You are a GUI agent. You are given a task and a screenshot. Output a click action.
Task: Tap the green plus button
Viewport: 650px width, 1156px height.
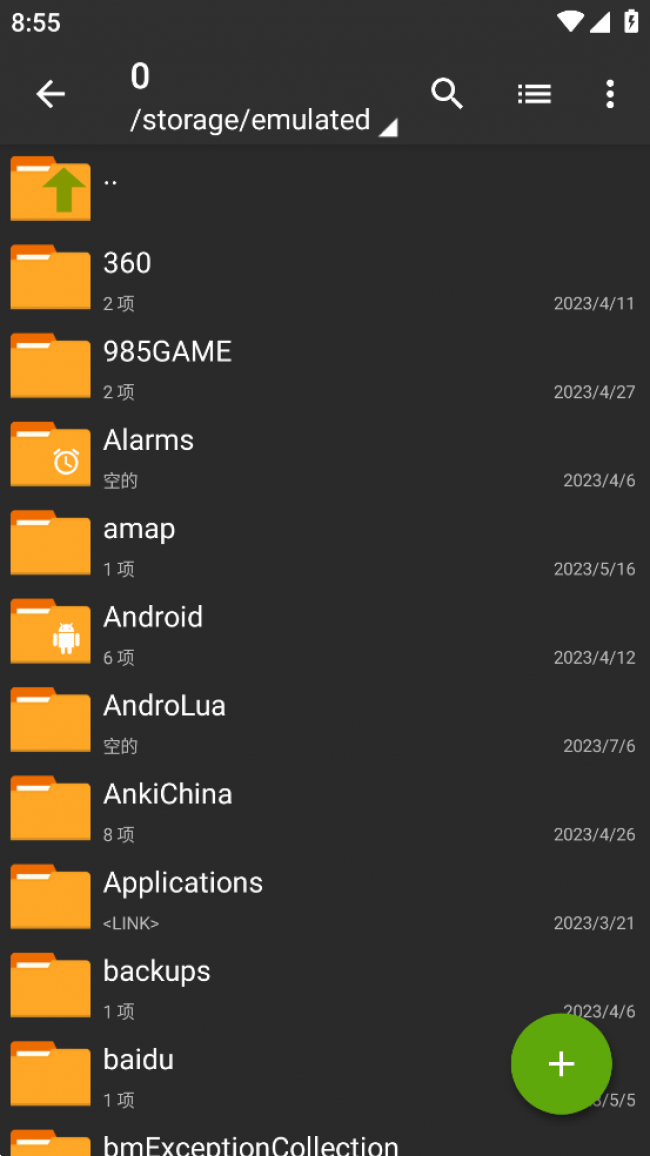click(561, 1064)
